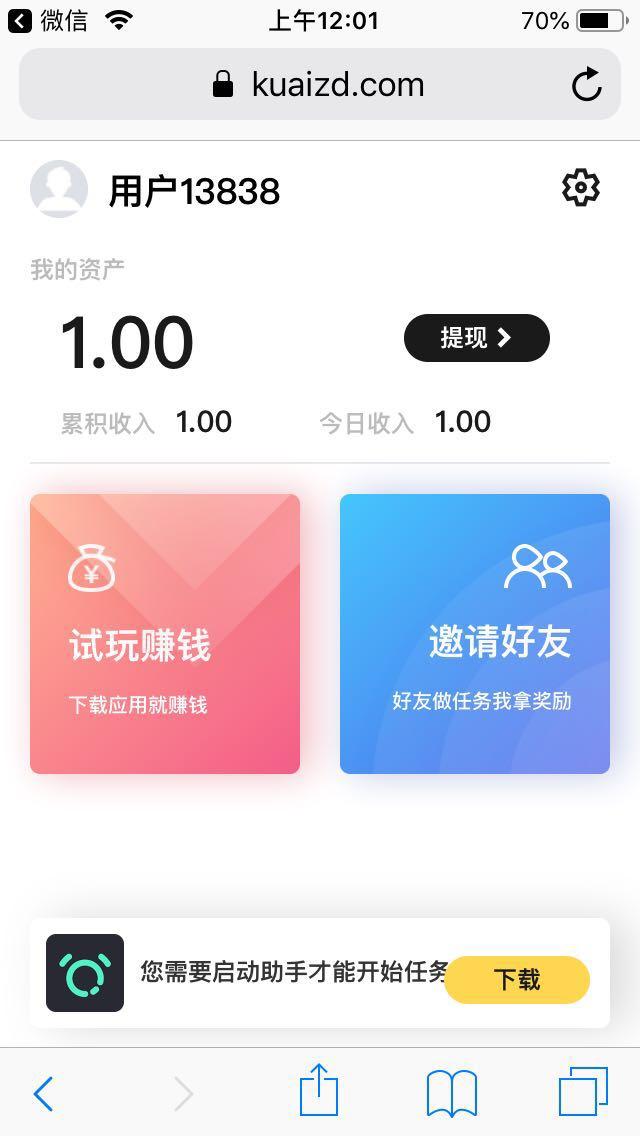Open the Safari share sheet
This screenshot has width=640, height=1136.
click(319, 1090)
